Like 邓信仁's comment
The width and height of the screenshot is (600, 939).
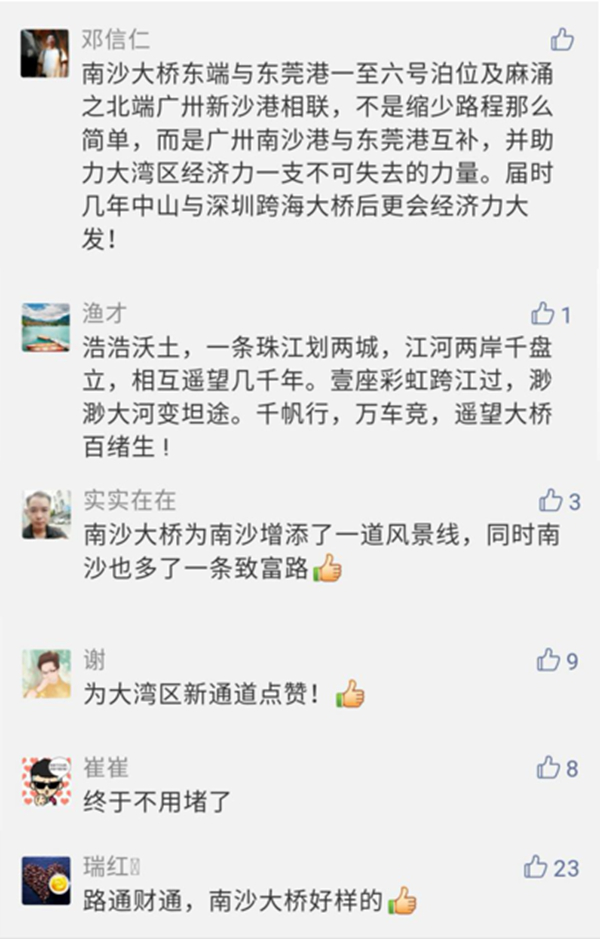[x=562, y=40]
